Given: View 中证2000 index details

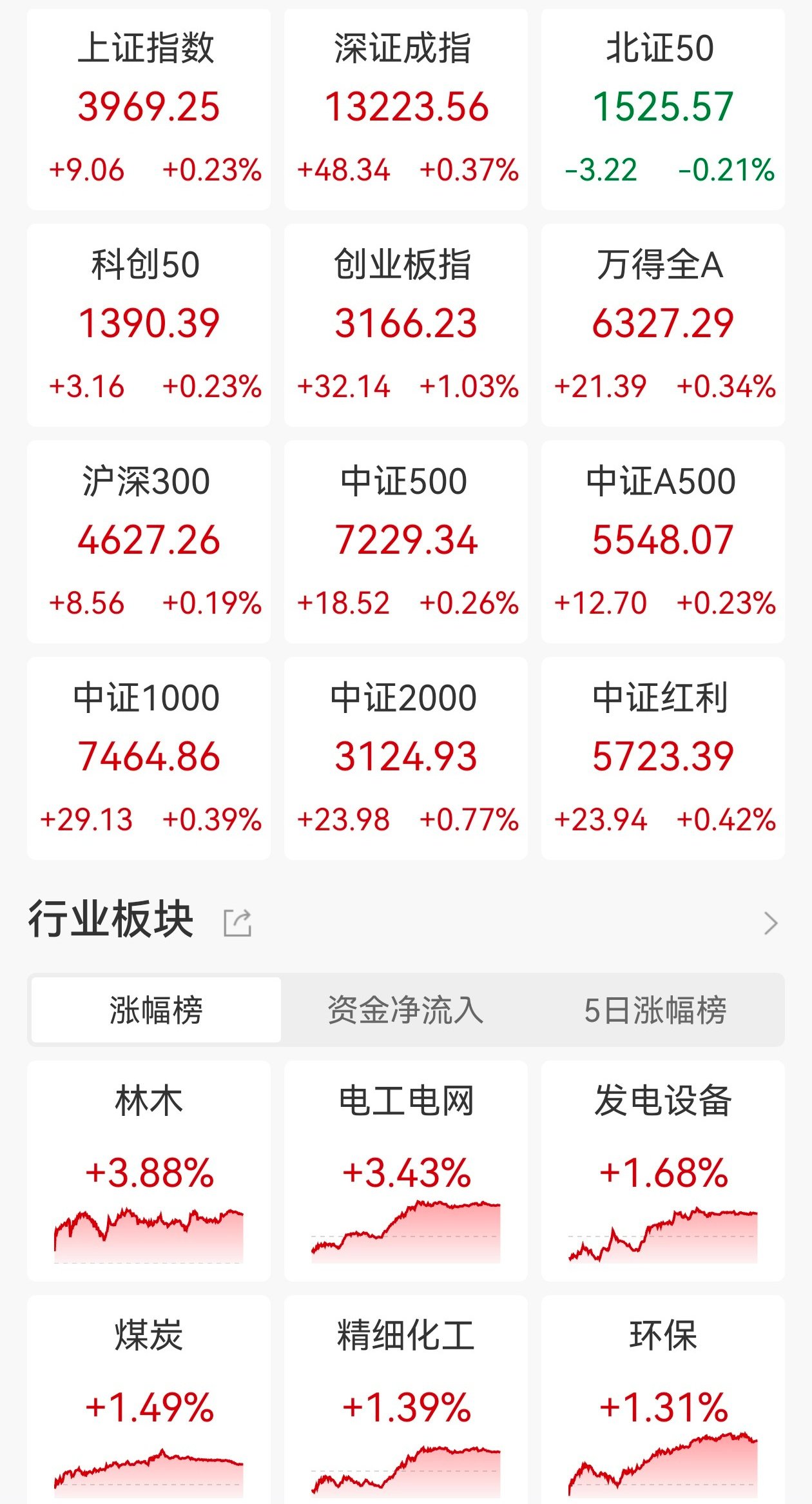Looking at the screenshot, I should tap(406, 758).
